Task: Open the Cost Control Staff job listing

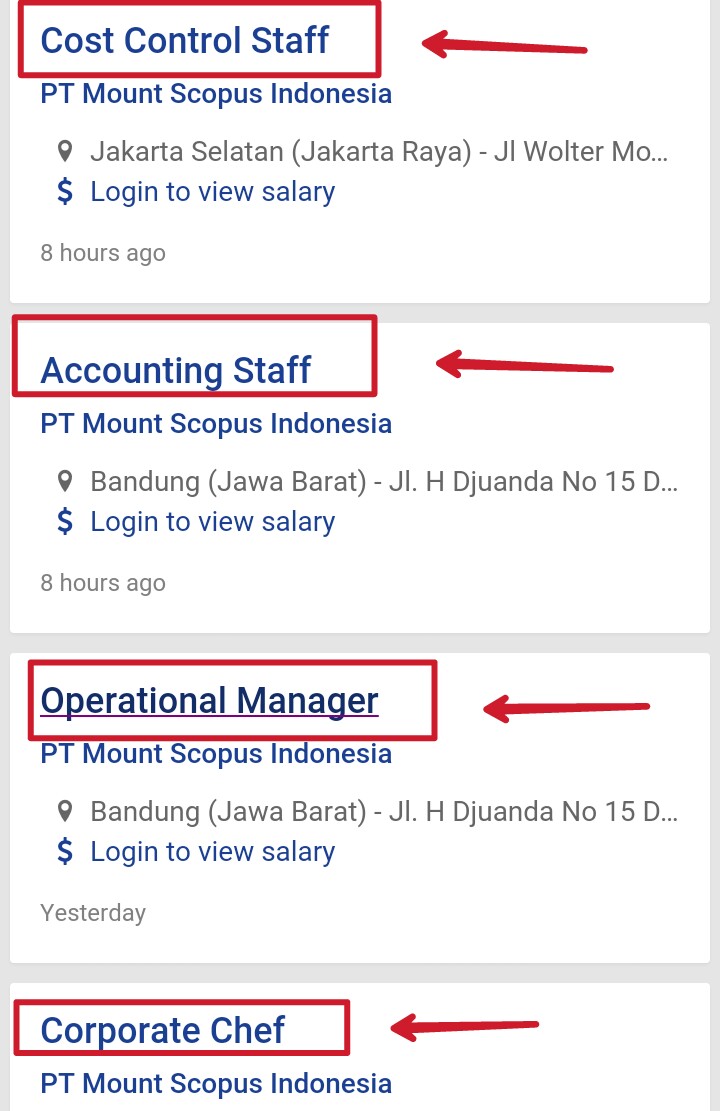Action: pyautogui.click(x=184, y=41)
